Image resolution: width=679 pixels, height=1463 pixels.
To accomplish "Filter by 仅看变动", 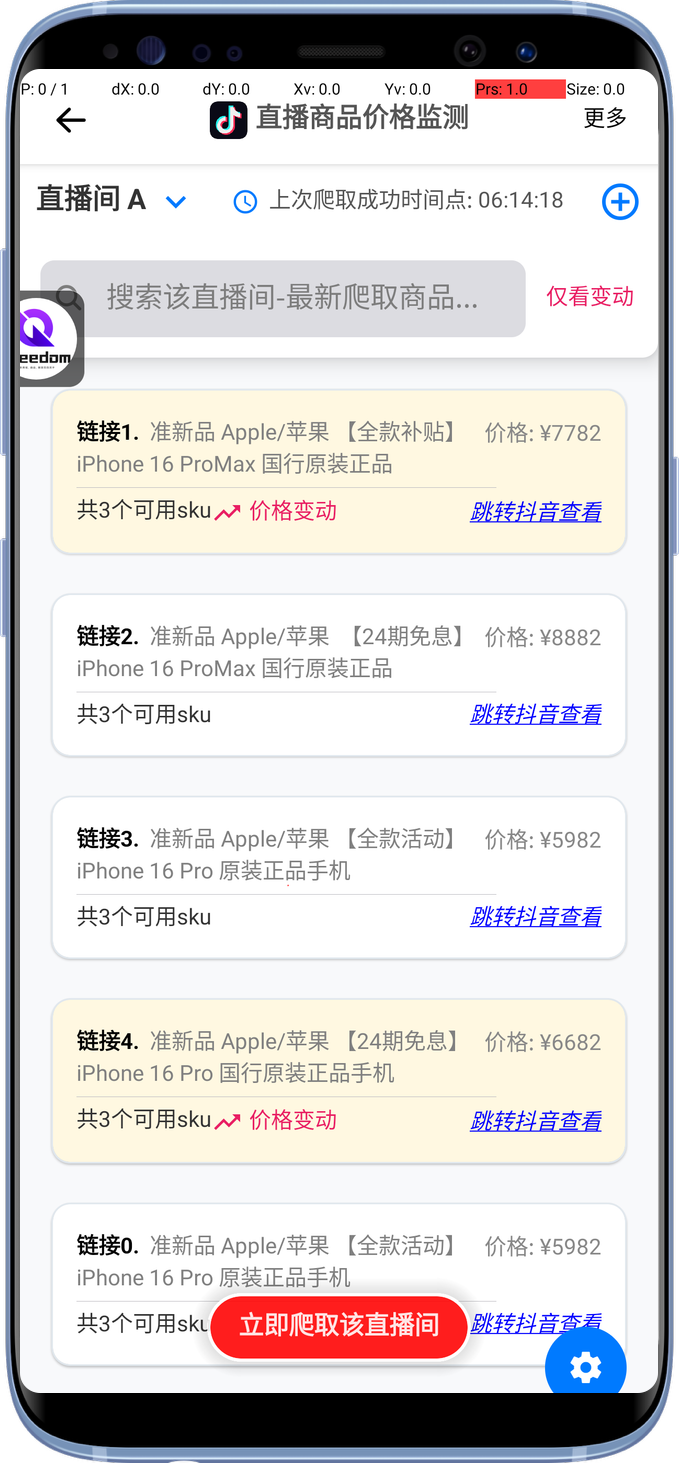I will (590, 297).
